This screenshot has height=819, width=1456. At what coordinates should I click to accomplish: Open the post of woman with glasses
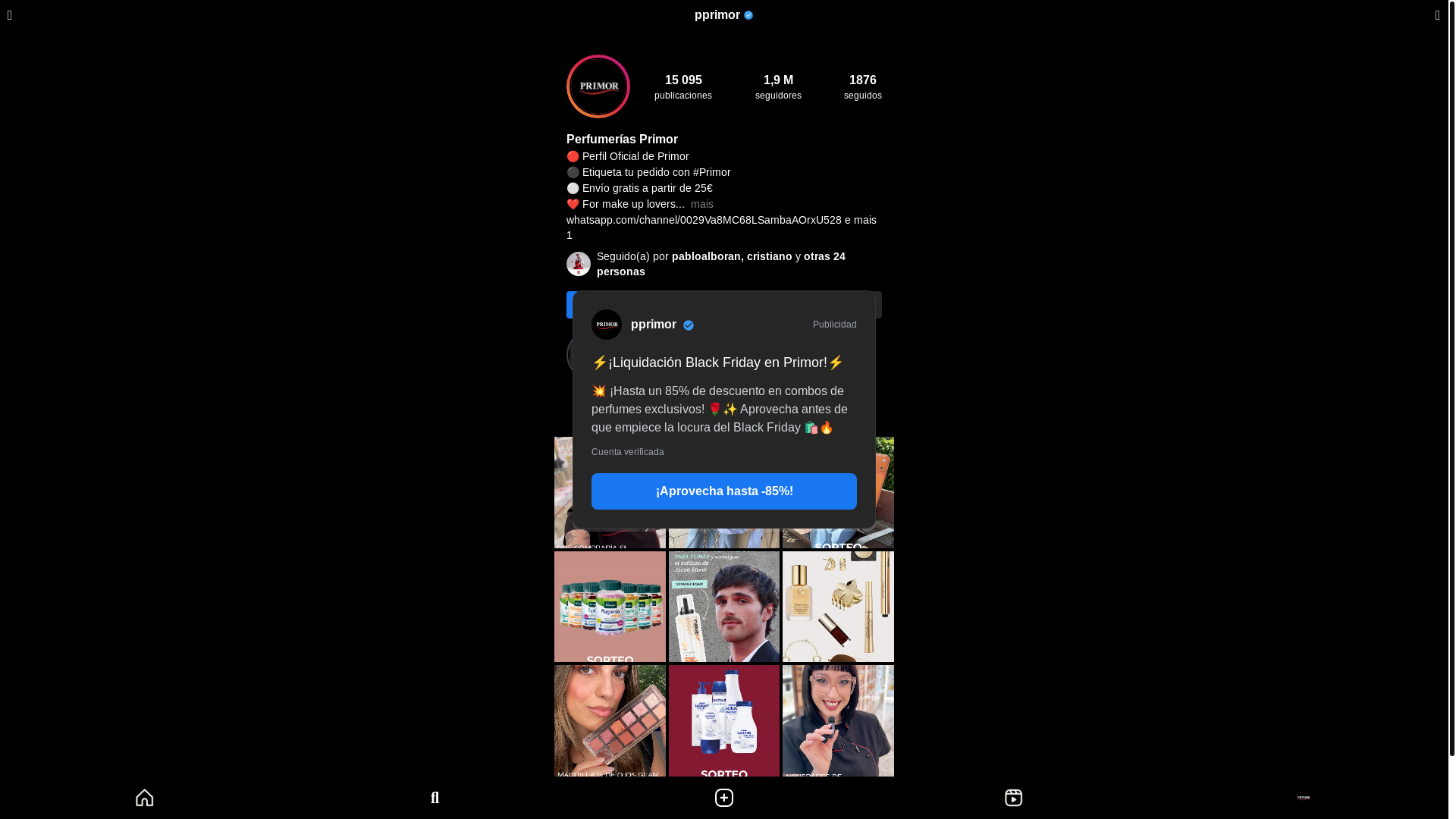tap(838, 720)
